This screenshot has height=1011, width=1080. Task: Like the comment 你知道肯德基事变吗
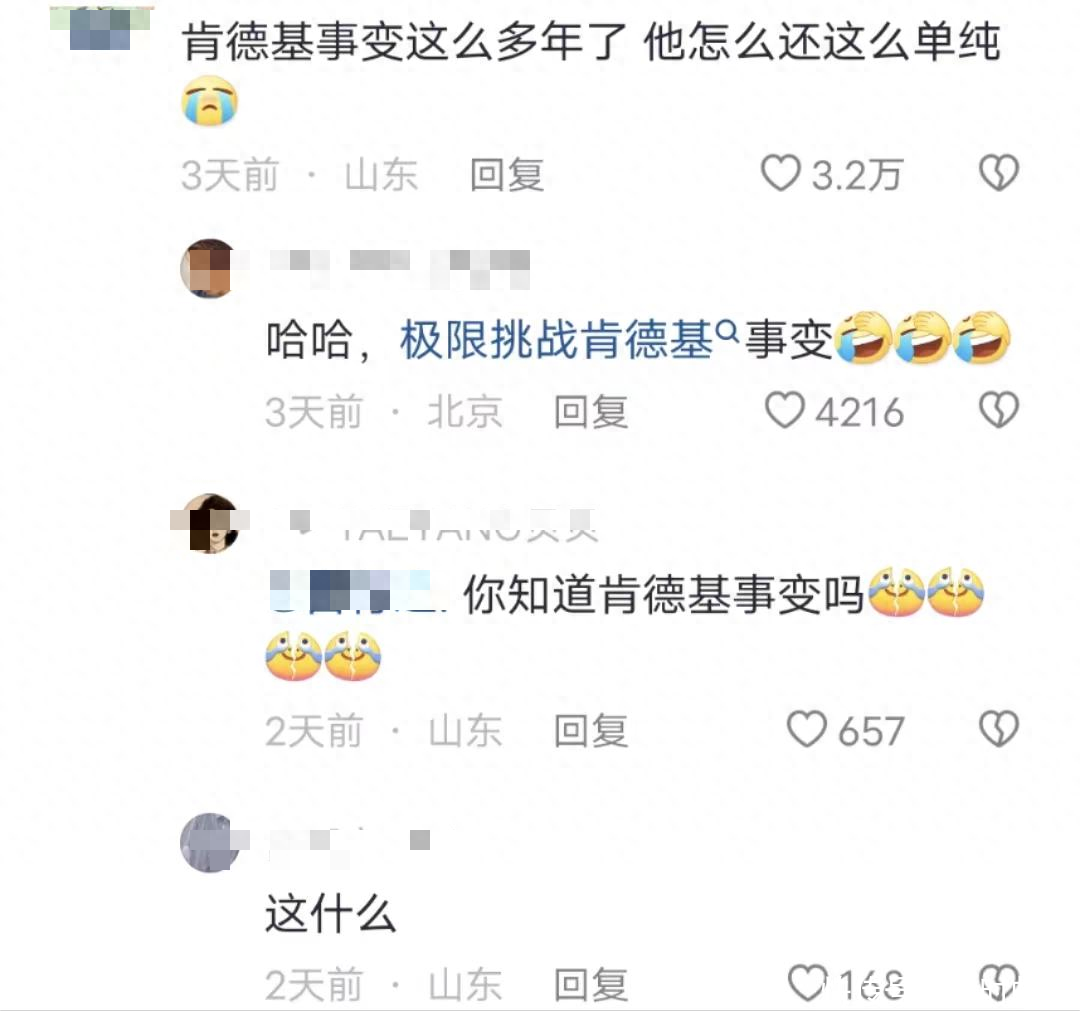(807, 730)
